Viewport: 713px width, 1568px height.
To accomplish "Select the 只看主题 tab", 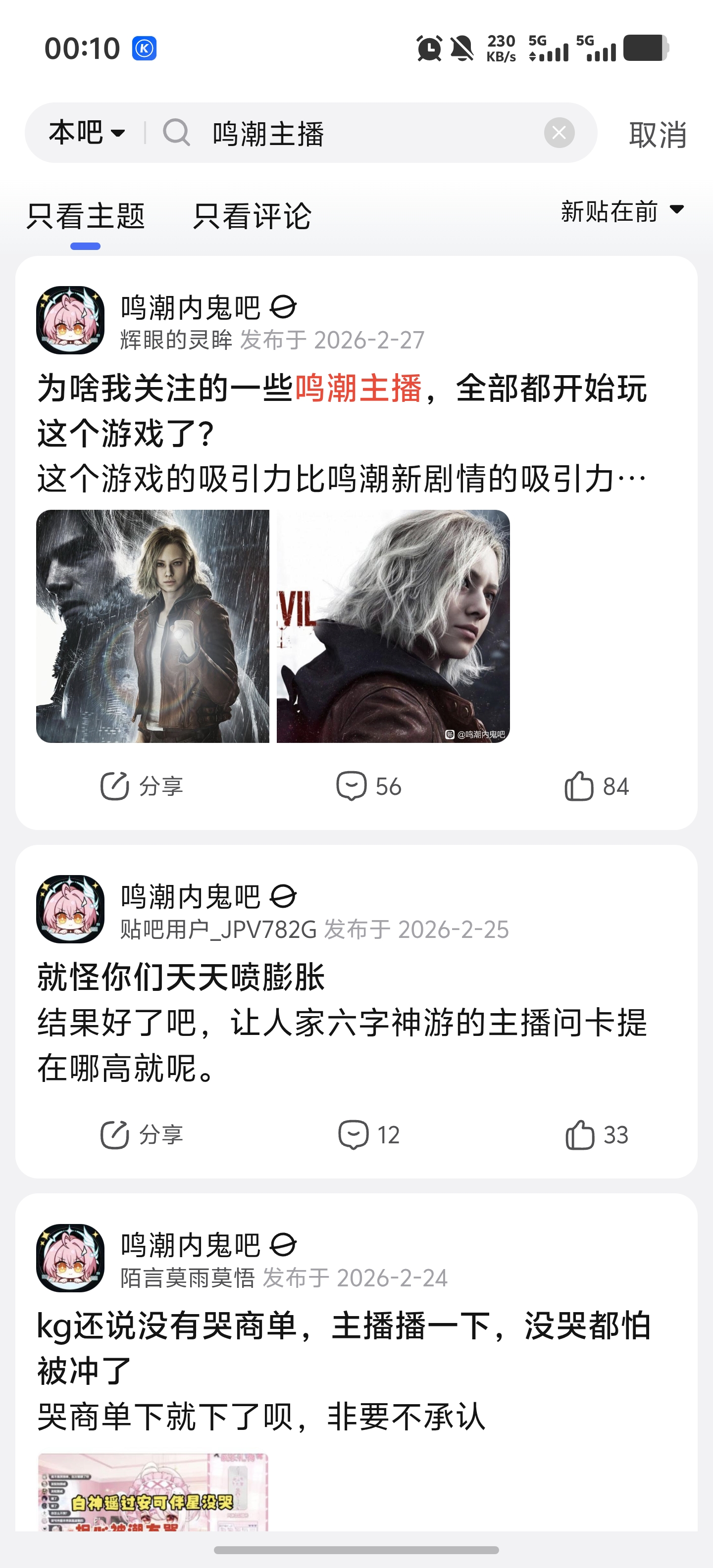I will coord(85,216).
